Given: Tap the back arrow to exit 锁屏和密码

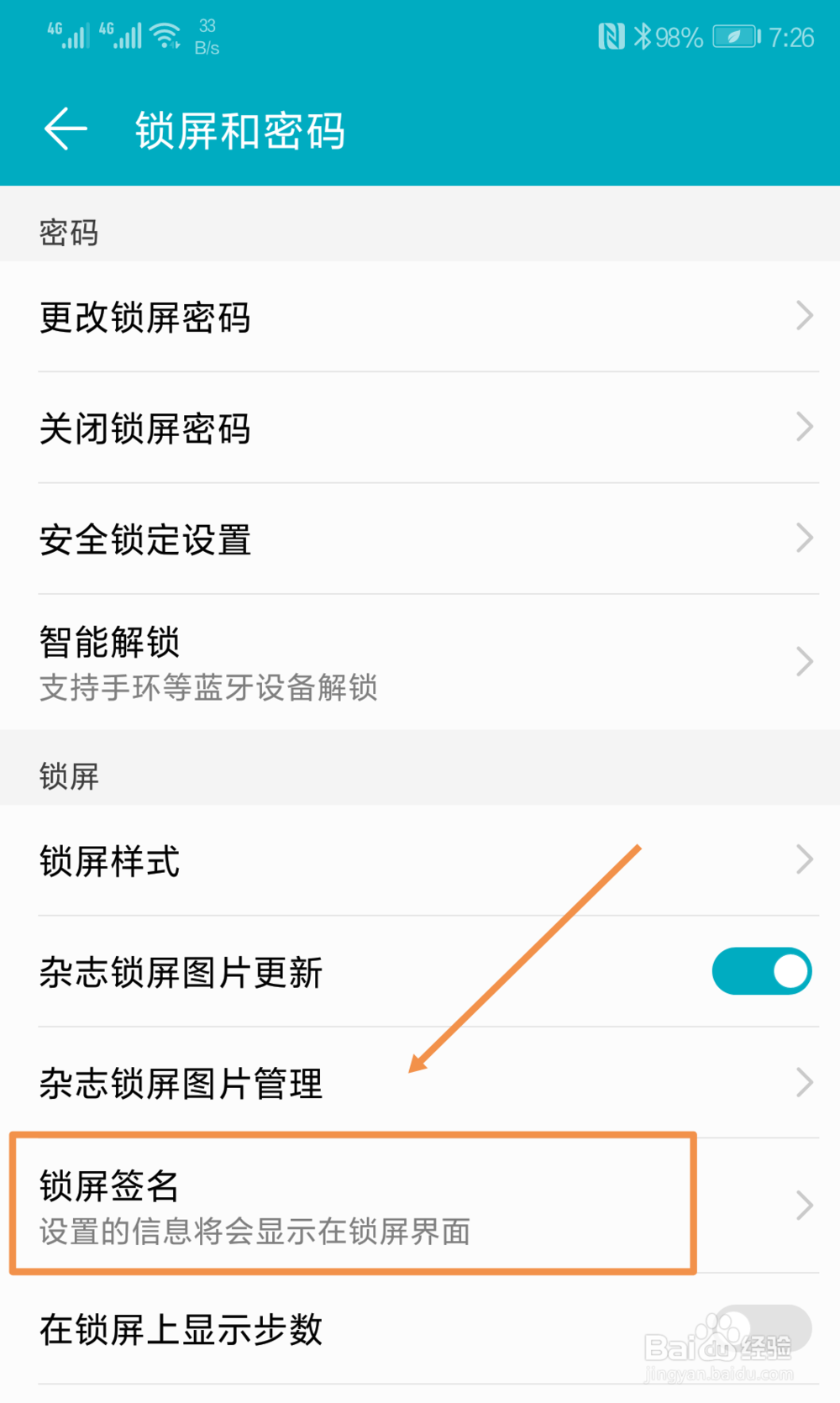Looking at the screenshot, I should (x=66, y=130).
